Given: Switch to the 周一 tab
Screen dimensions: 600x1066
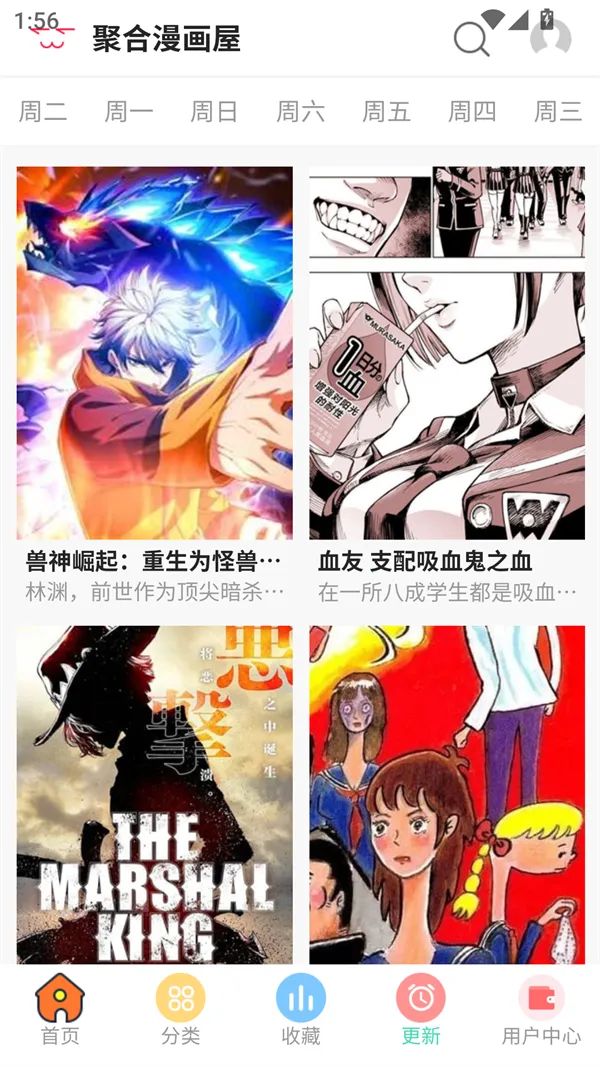Looking at the screenshot, I should pyautogui.click(x=129, y=111).
